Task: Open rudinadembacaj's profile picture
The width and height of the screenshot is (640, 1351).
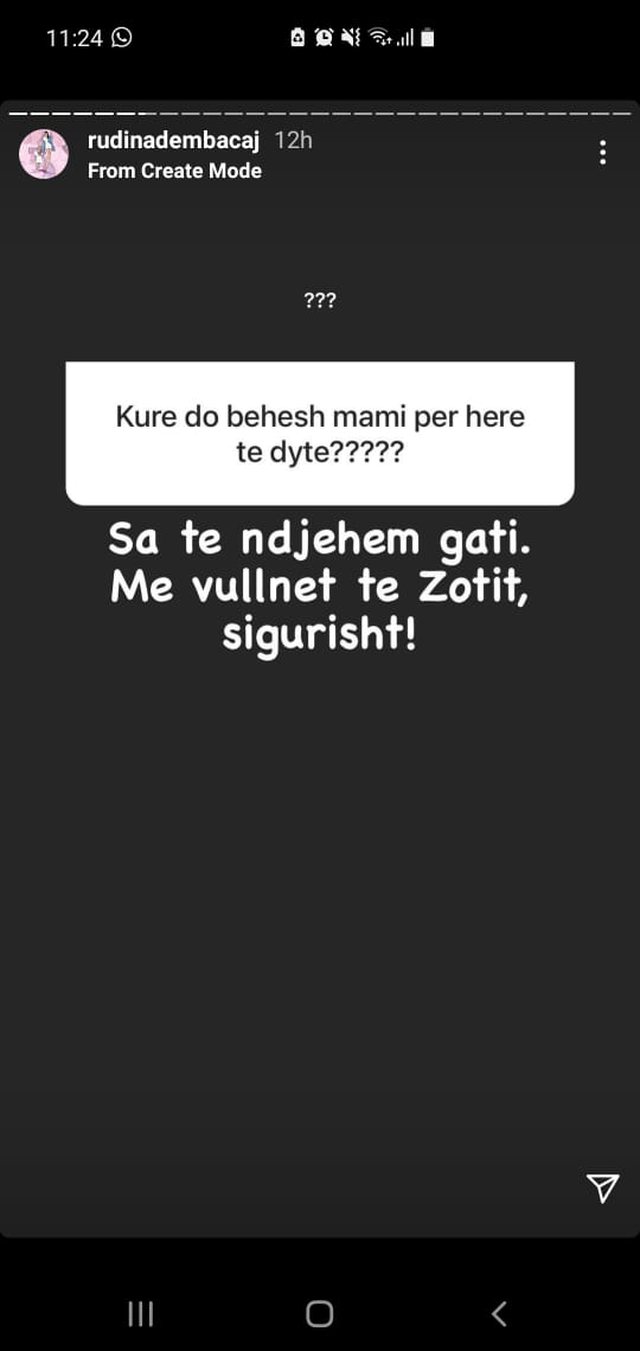Action: coord(44,154)
